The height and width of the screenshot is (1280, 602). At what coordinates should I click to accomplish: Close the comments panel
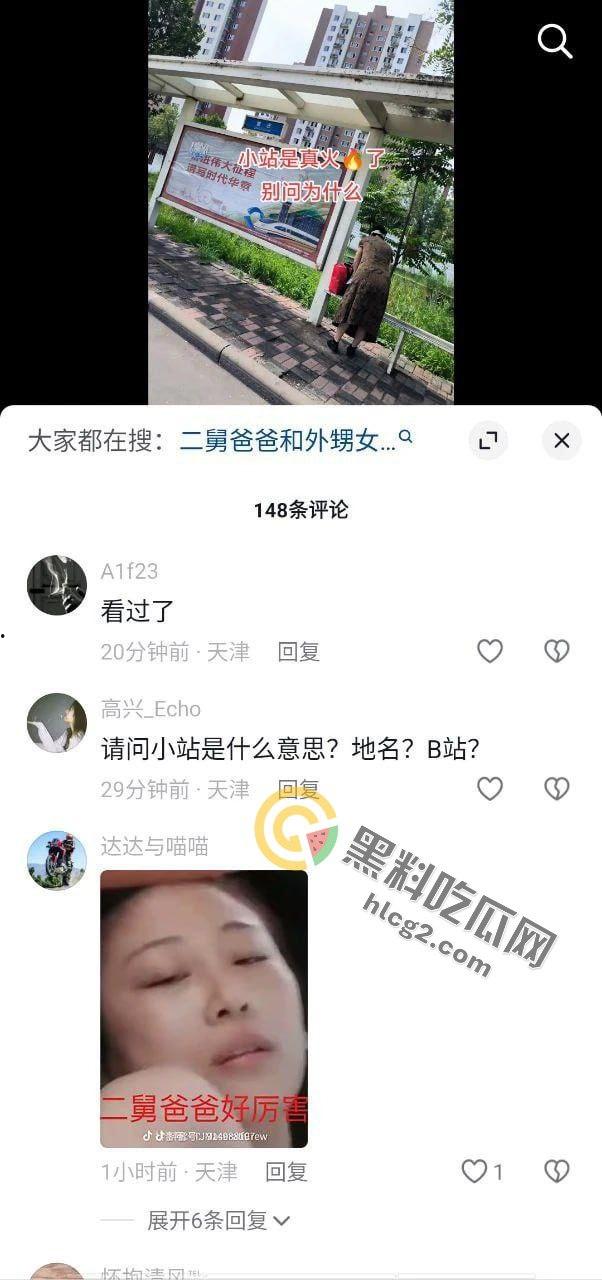561,440
